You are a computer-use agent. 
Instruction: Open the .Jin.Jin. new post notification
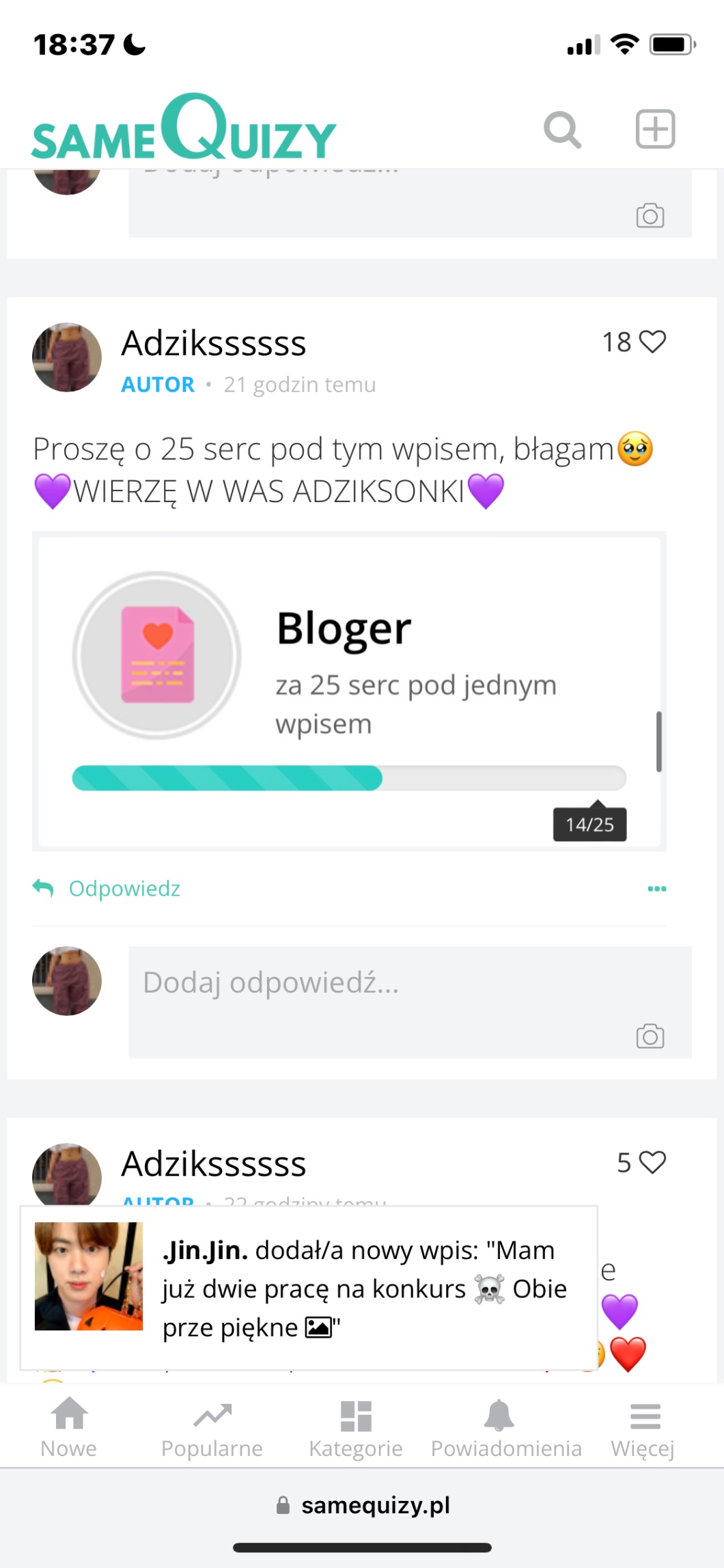pyautogui.click(x=309, y=1288)
